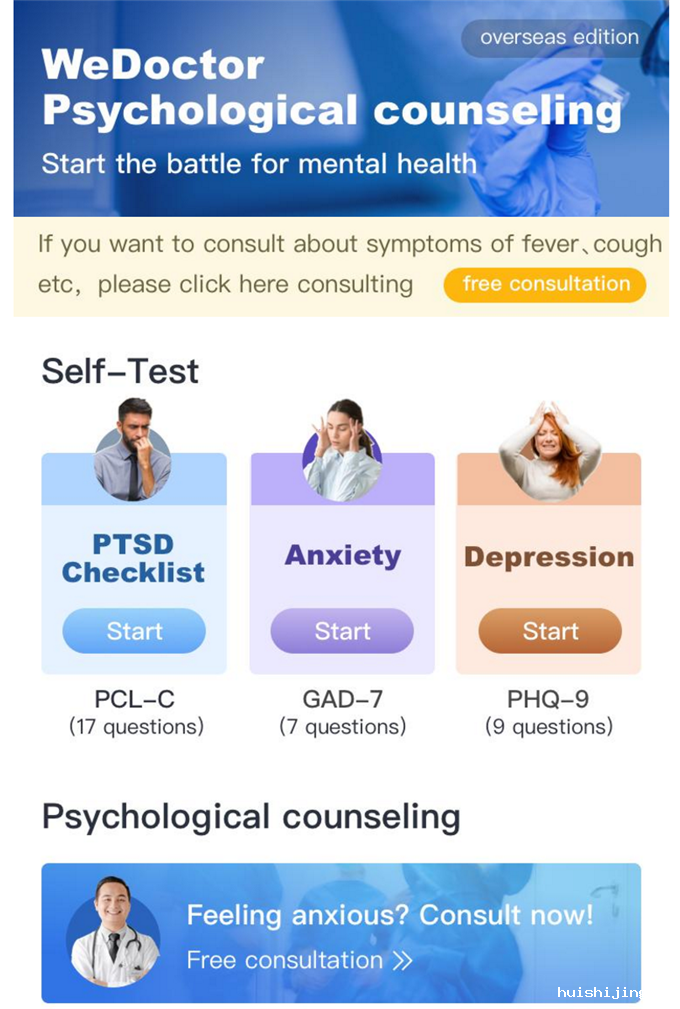The image size is (680, 1009).
Task: Start the Depression PHQ-9 test
Action: [x=549, y=631]
